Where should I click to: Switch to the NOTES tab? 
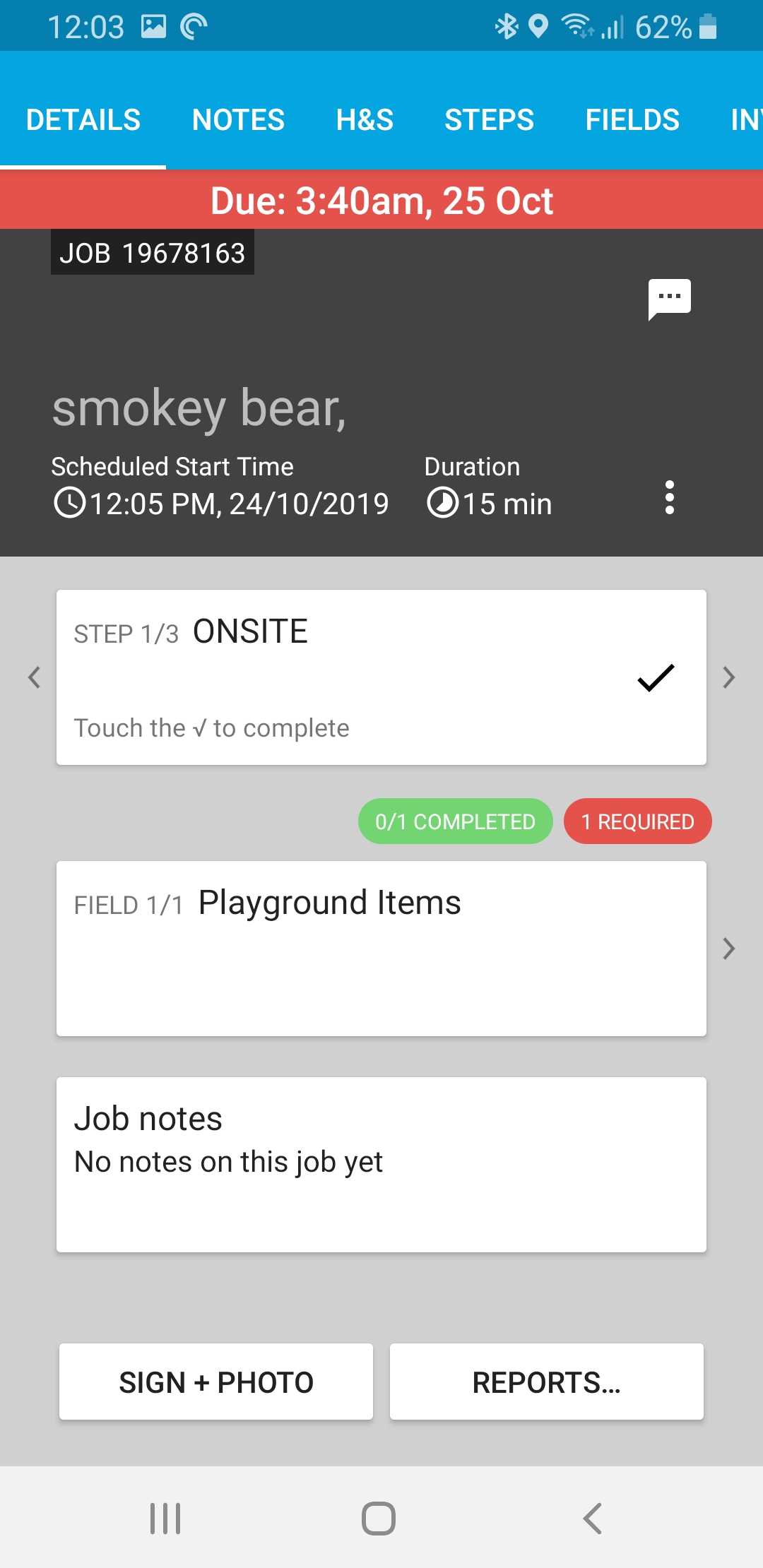238,119
